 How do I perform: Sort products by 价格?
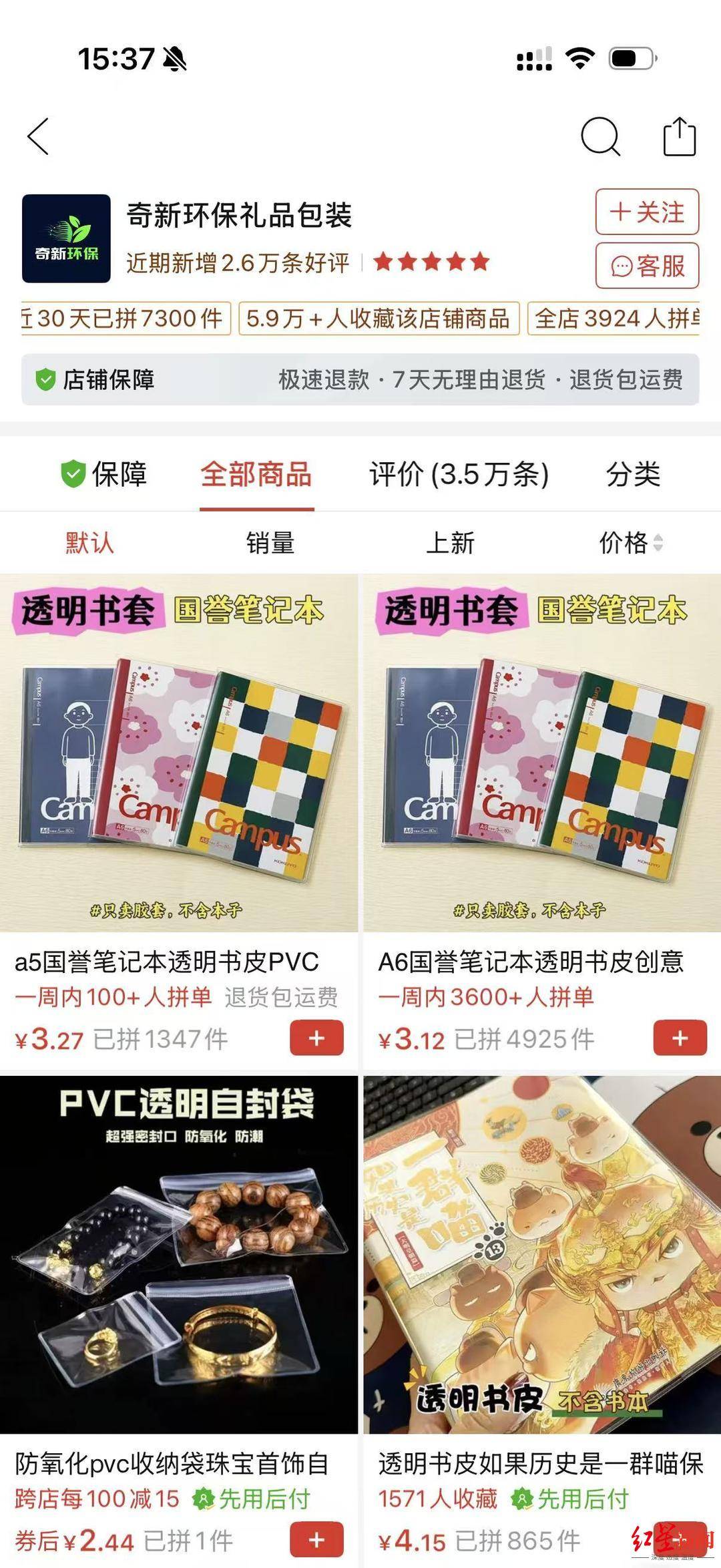[x=630, y=542]
